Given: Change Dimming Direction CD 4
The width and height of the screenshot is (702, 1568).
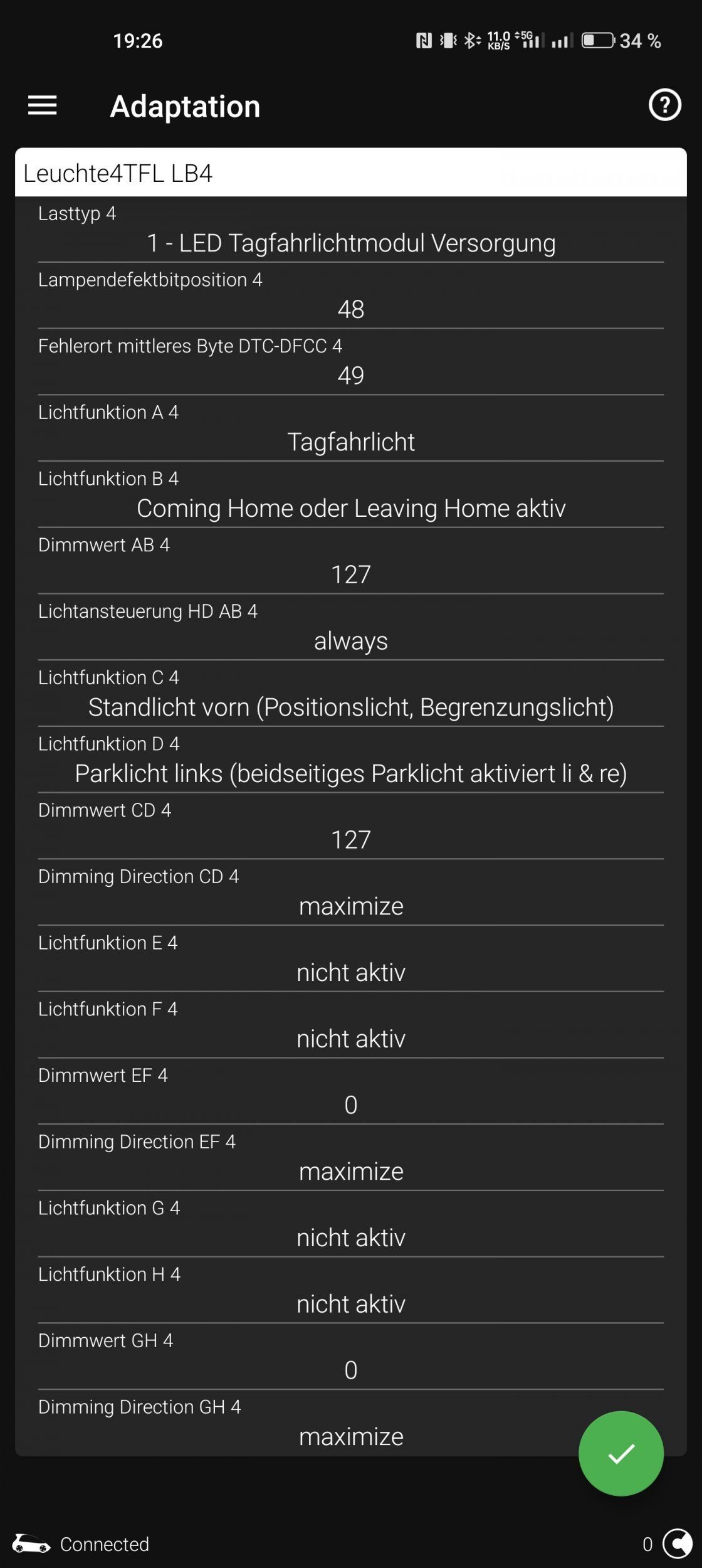Looking at the screenshot, I should point(350,906).
